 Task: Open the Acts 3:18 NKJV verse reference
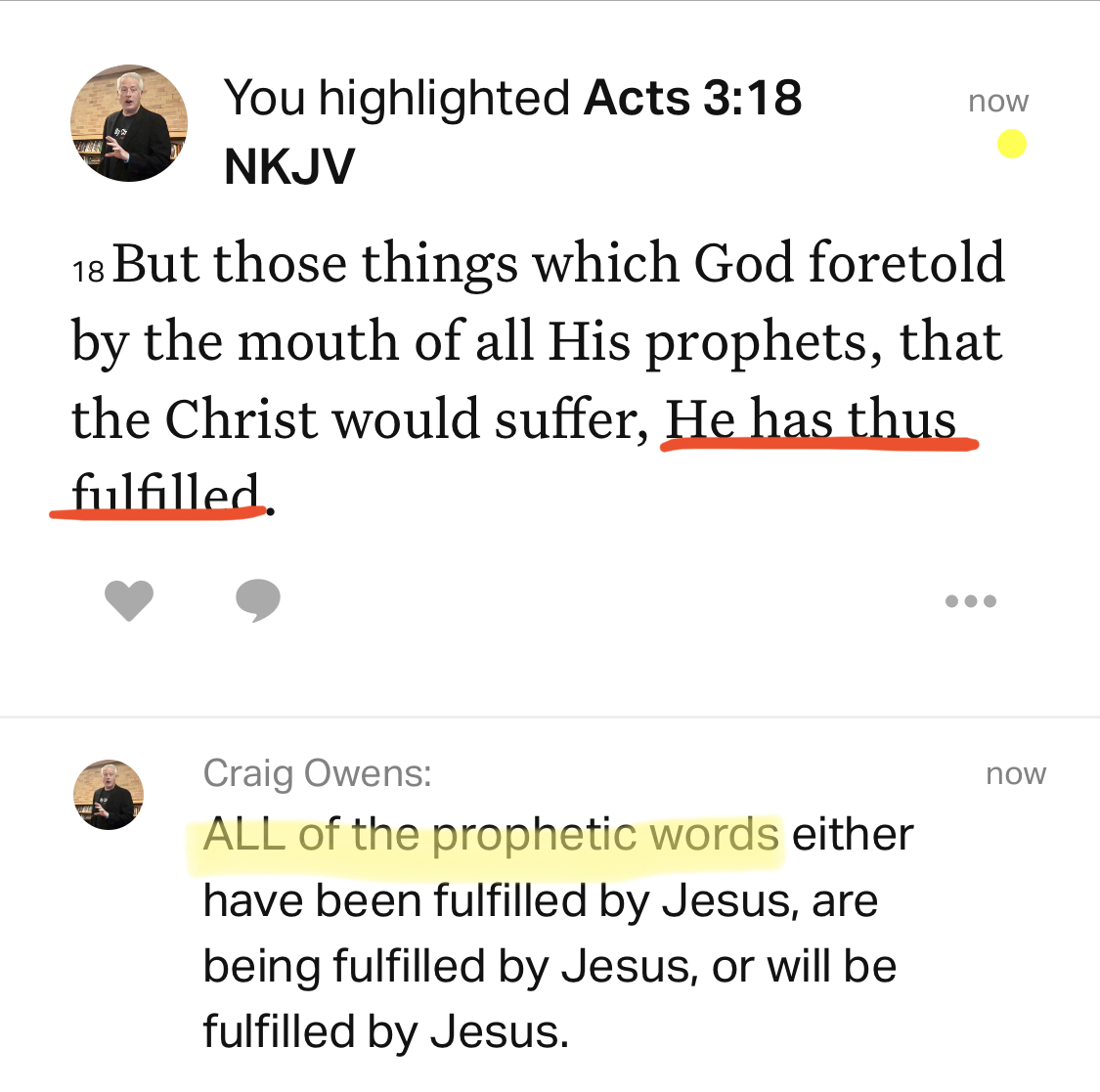692,99
